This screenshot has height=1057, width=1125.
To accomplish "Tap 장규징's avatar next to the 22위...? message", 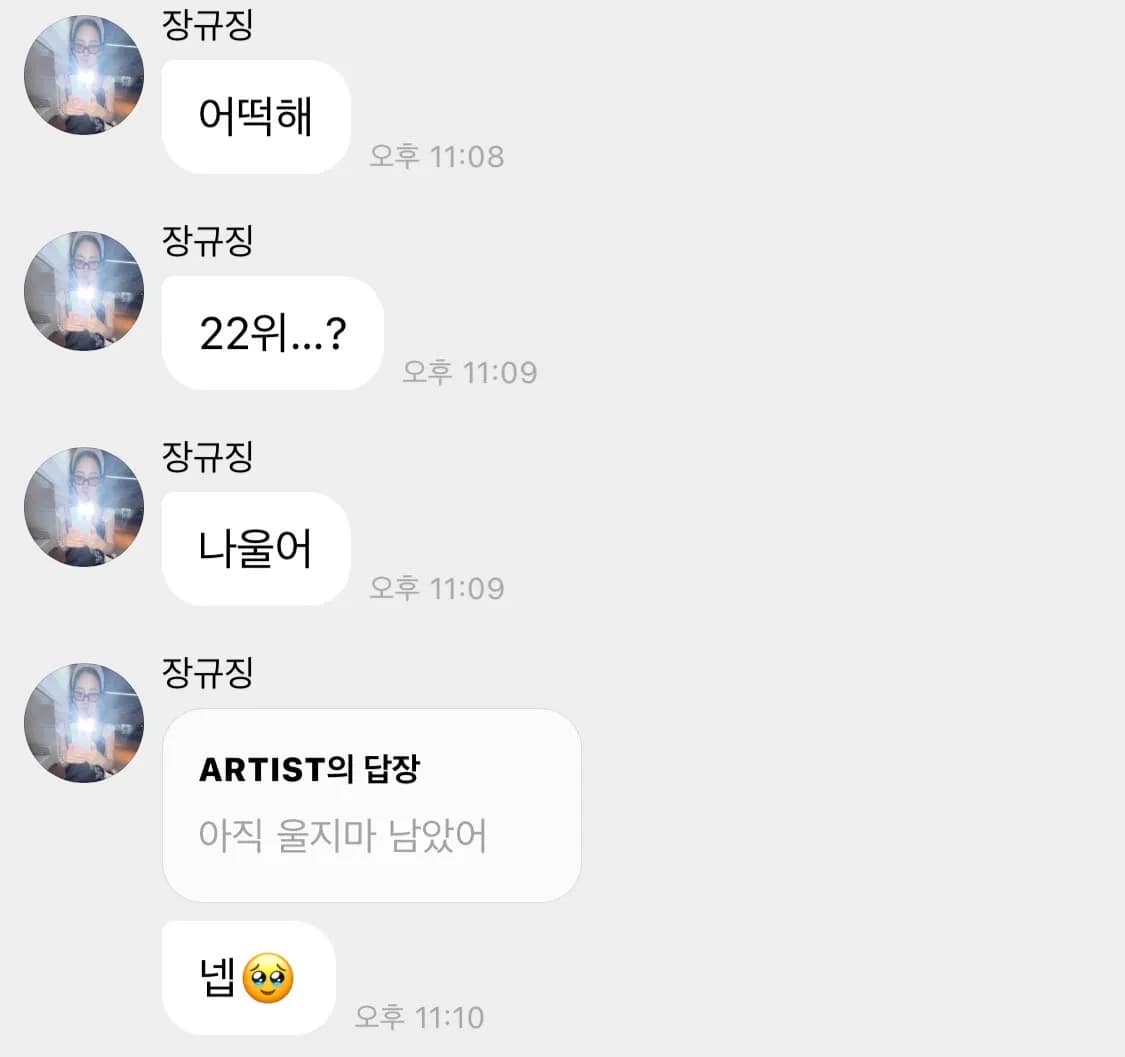I will point(84,291).
